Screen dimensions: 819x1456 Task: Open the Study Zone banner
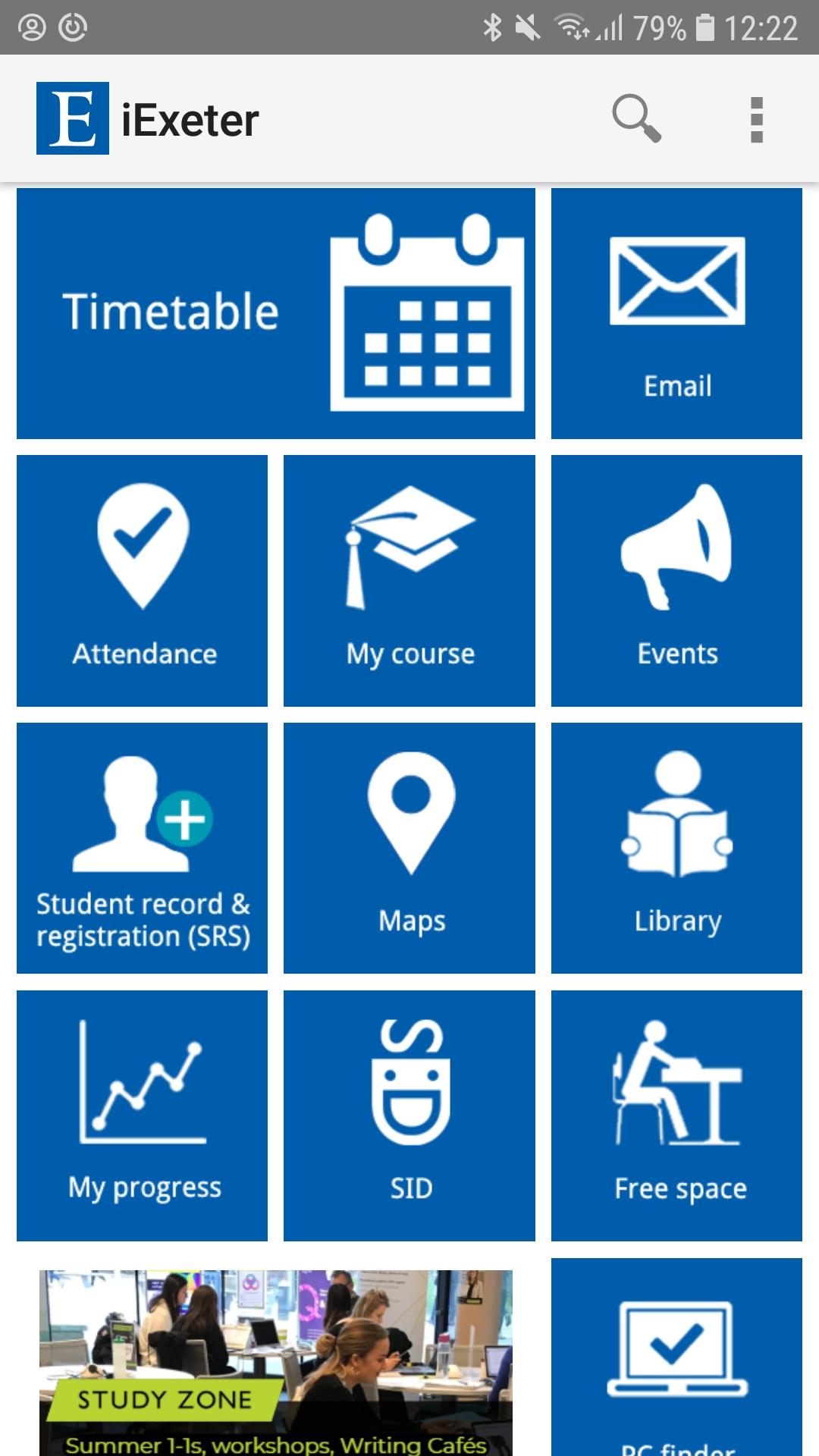[276, 1363]
